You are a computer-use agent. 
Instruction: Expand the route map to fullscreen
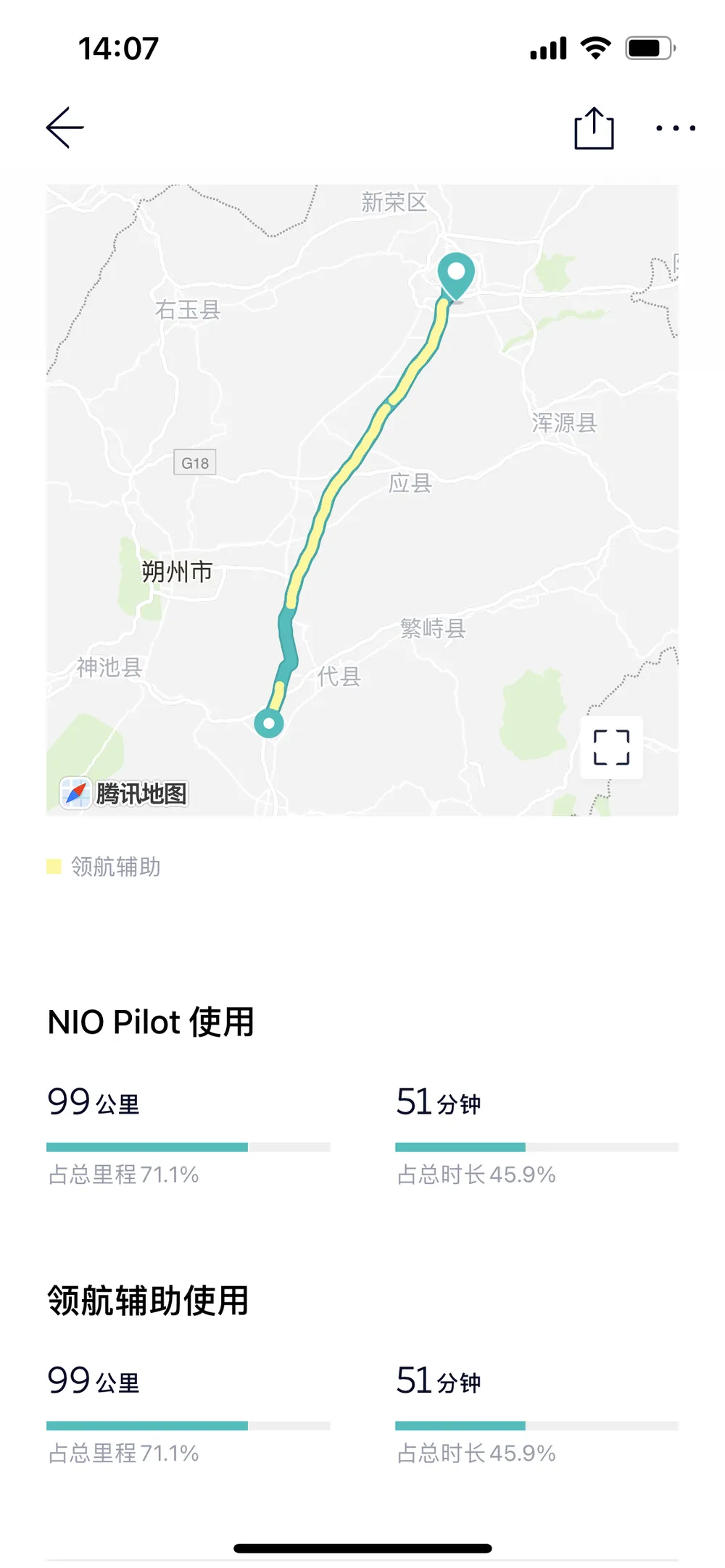pyautogui.click(x=611, y=747)
